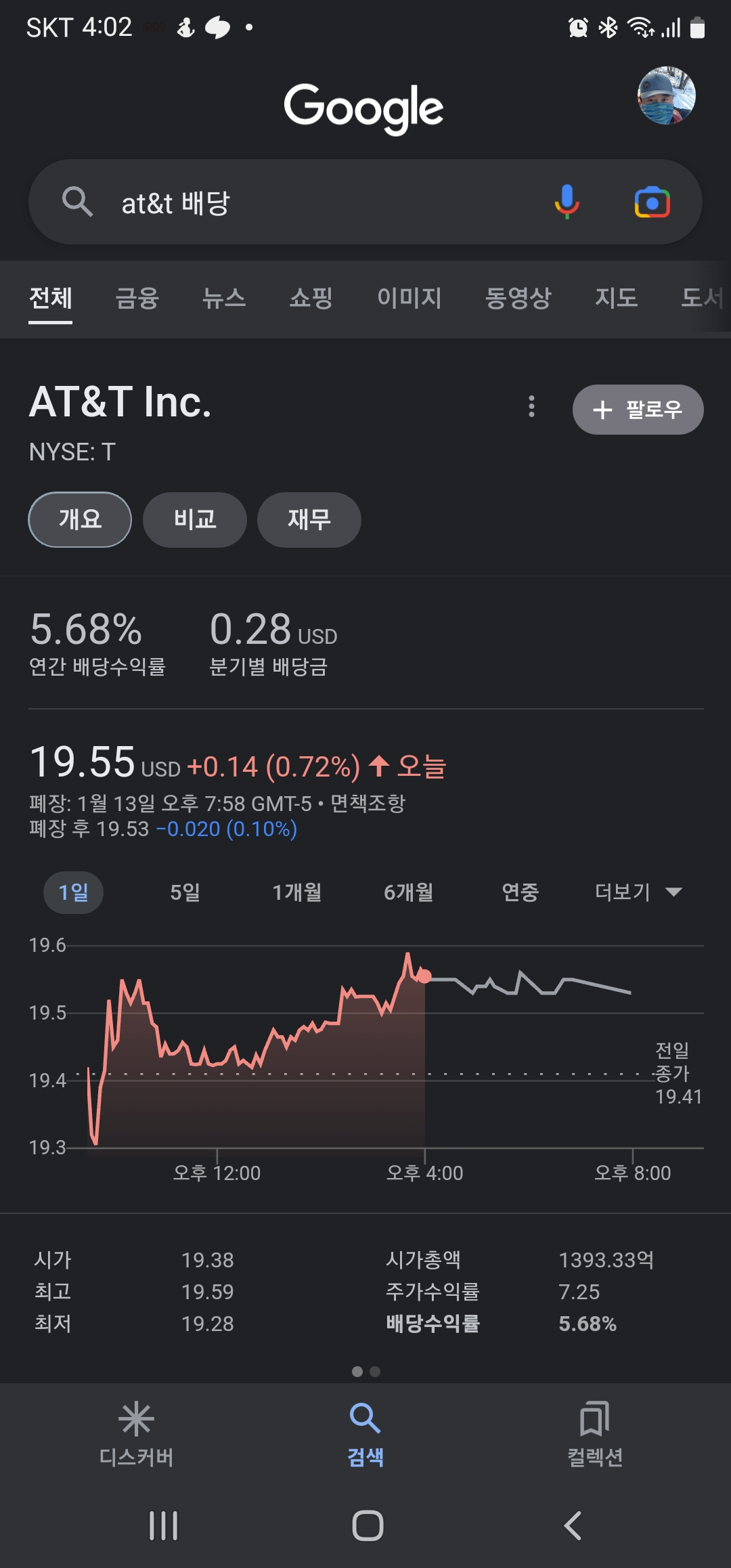
Task: Switch to the 동영상 tab
Action: pos(518,298)
